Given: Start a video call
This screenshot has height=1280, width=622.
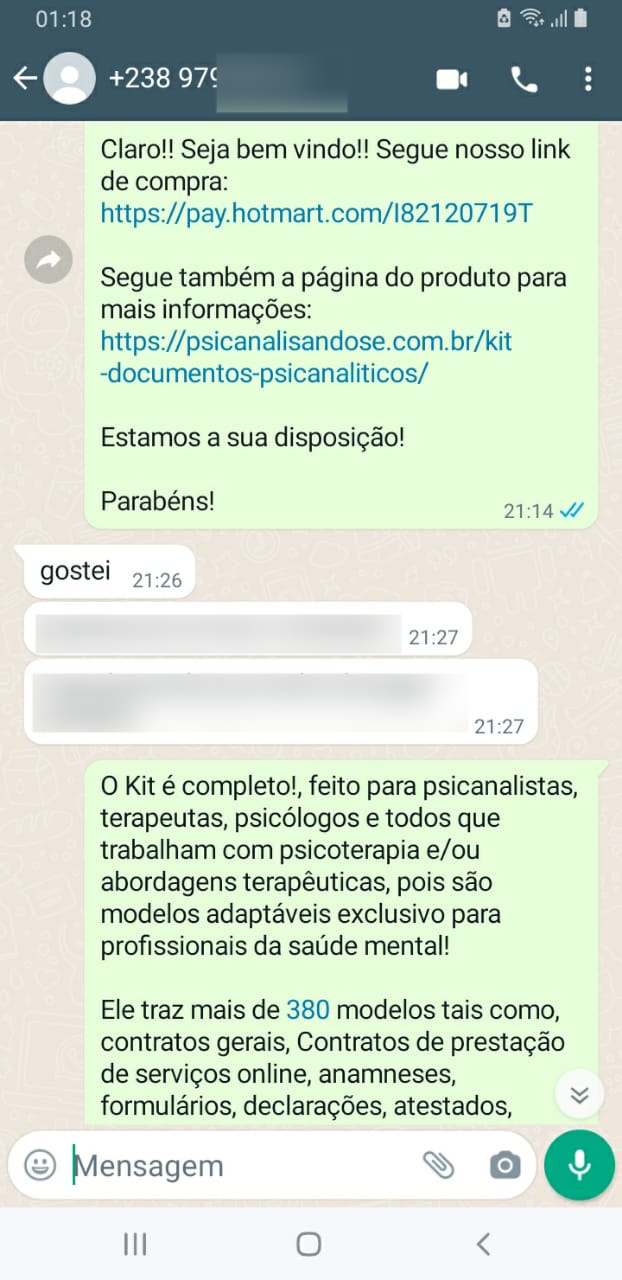Looking at the screenshot, I should (x=452, y=79).
